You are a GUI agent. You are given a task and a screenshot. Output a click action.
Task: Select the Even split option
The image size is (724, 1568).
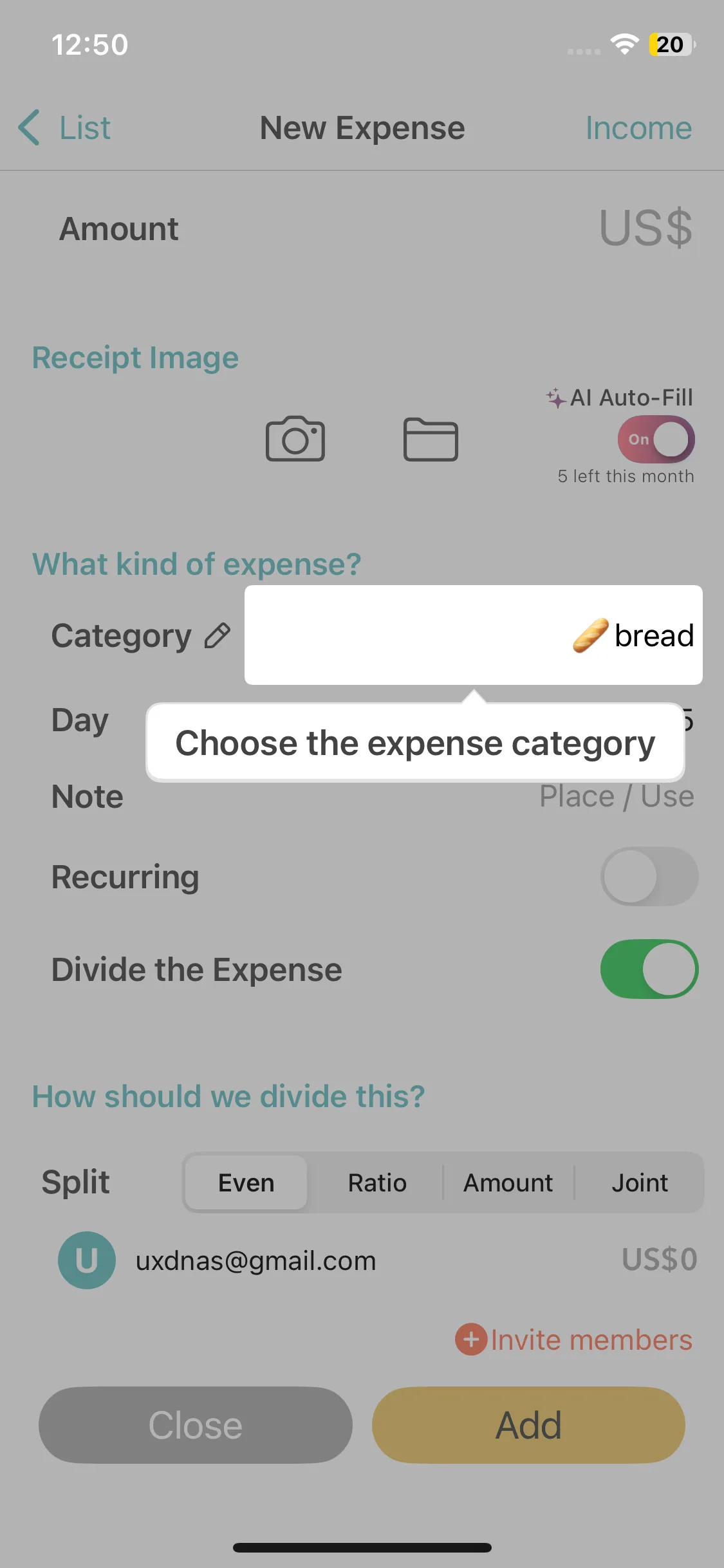coord(246,1182)
